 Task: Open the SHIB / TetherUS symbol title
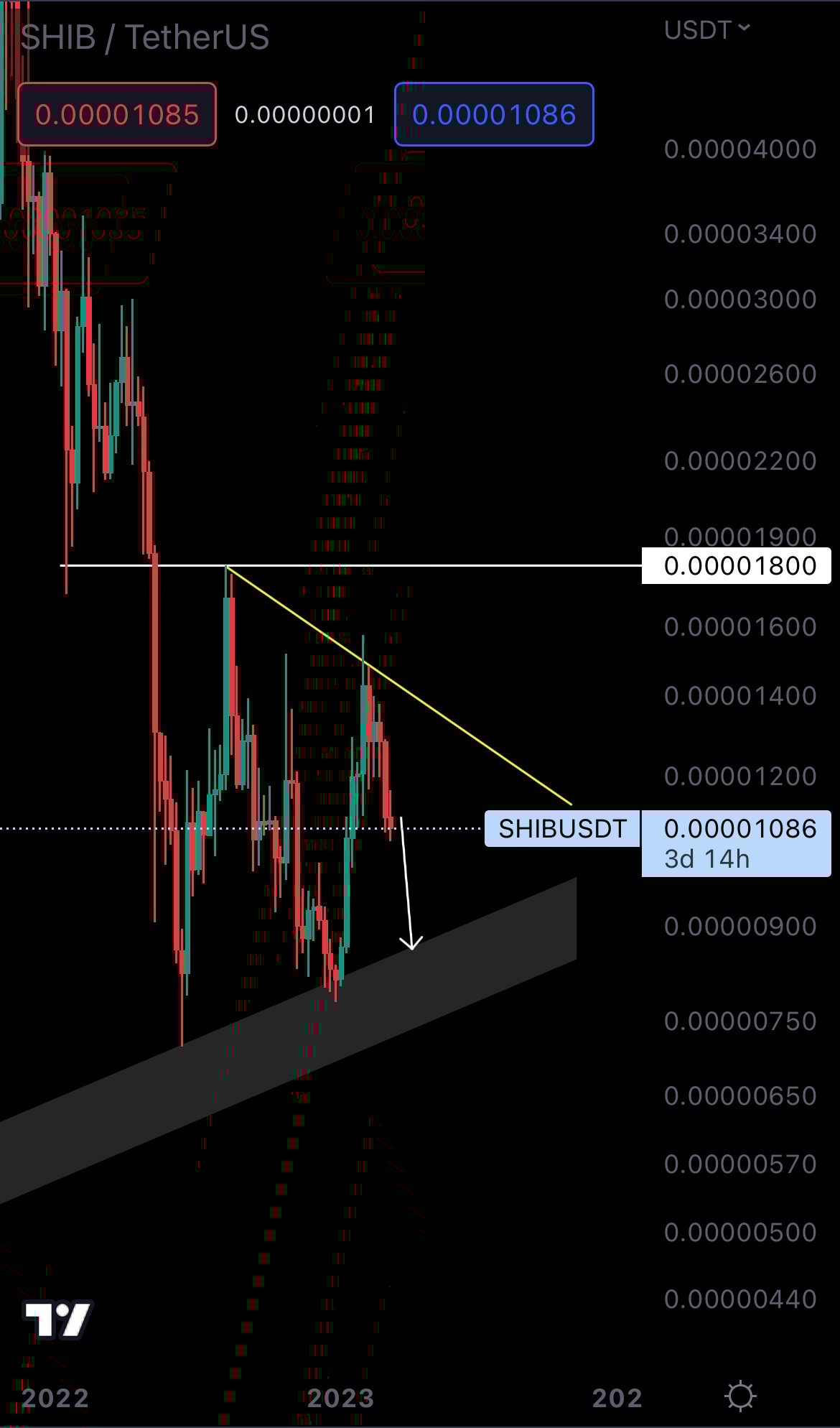(x=145, y=37)
